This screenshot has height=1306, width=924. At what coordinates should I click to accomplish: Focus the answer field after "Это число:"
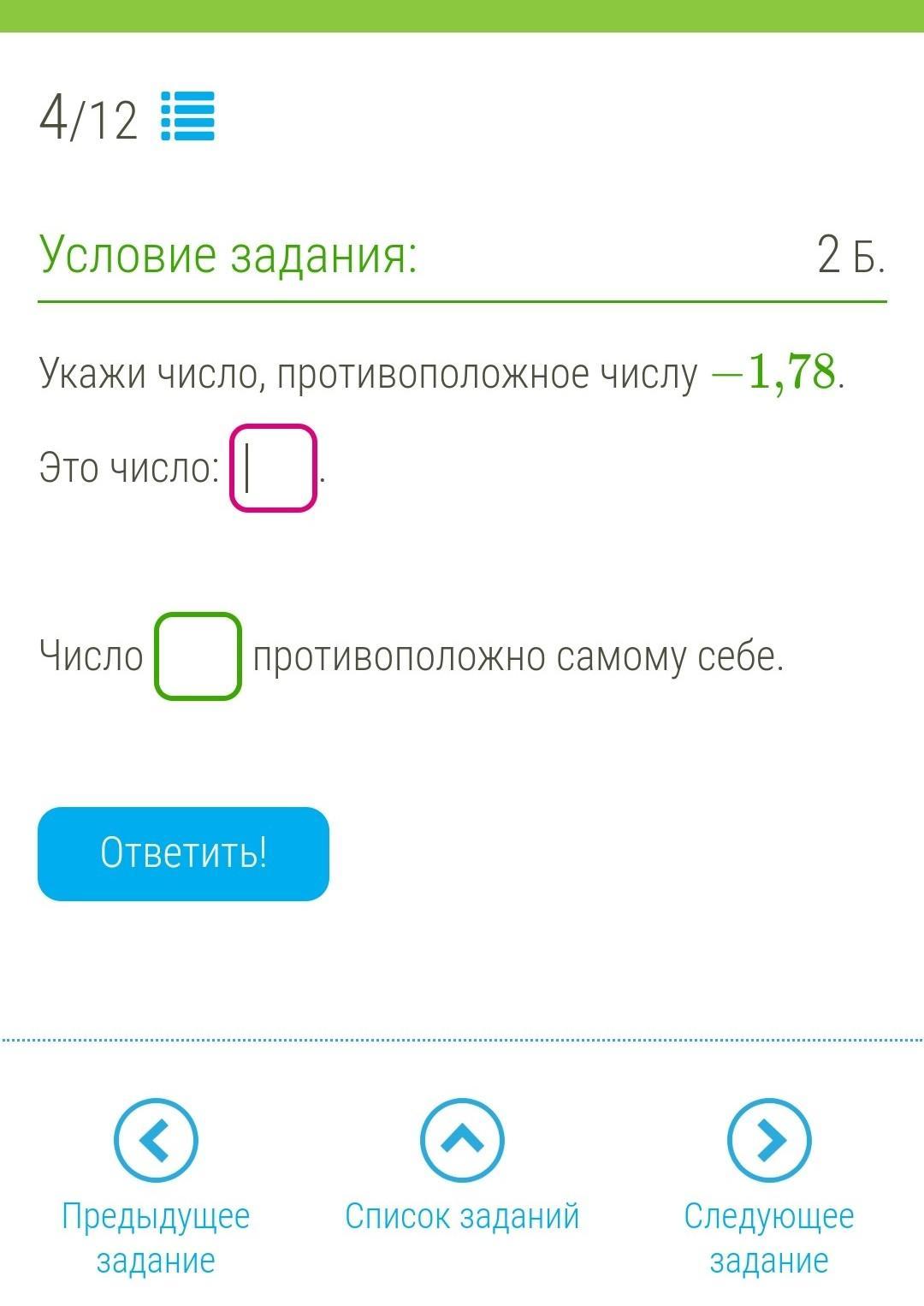tap(273, 468)
